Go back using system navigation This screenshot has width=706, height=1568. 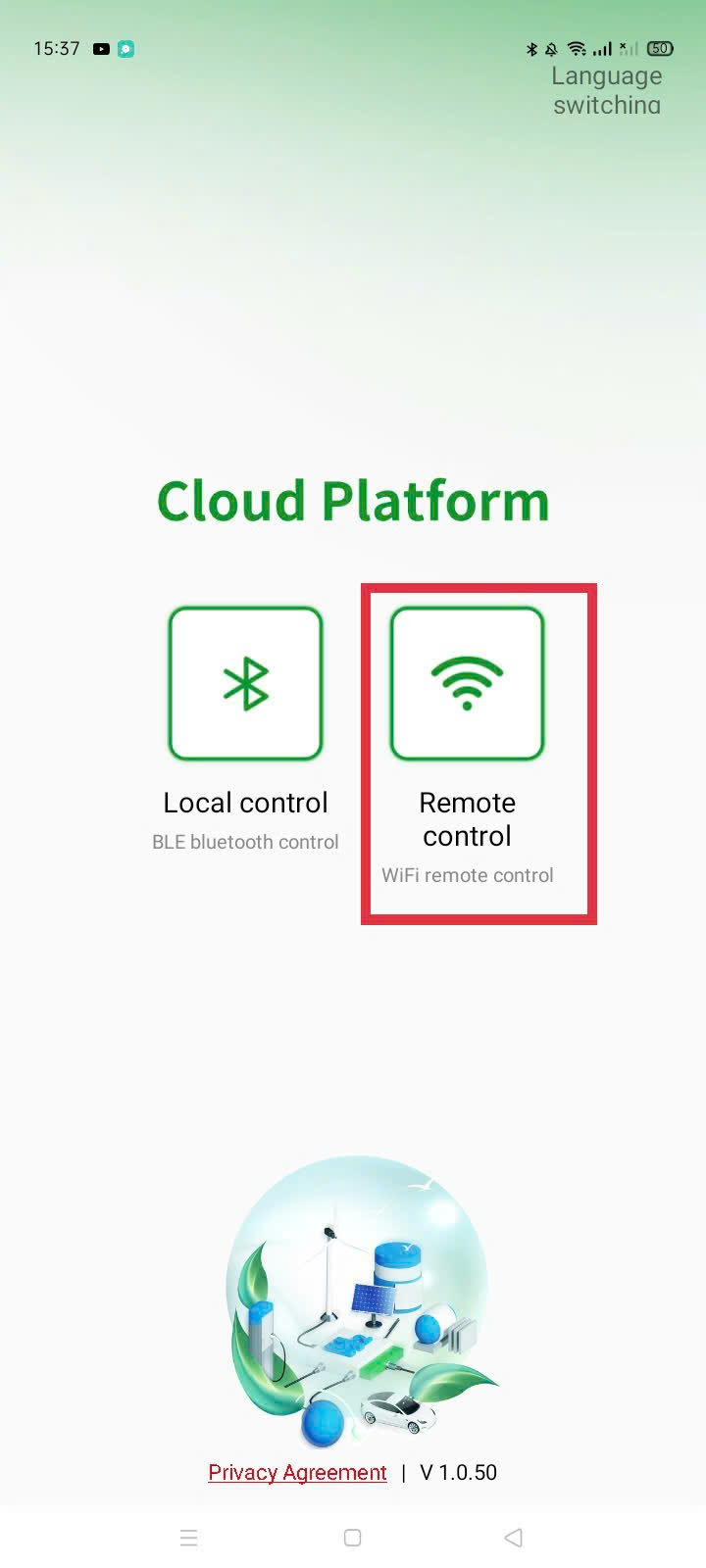tap(513, 1538)
